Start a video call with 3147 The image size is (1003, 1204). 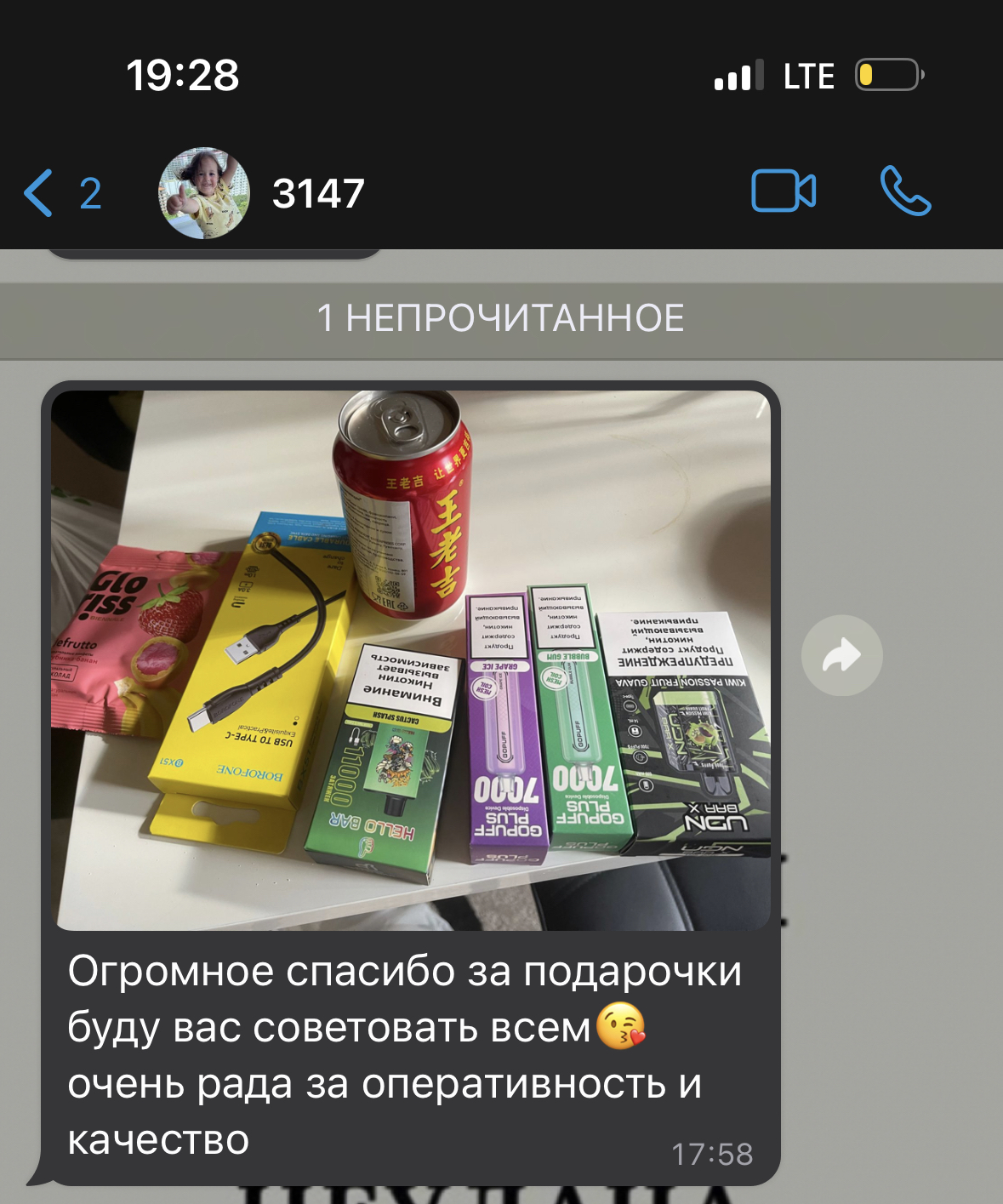(784, 191)
